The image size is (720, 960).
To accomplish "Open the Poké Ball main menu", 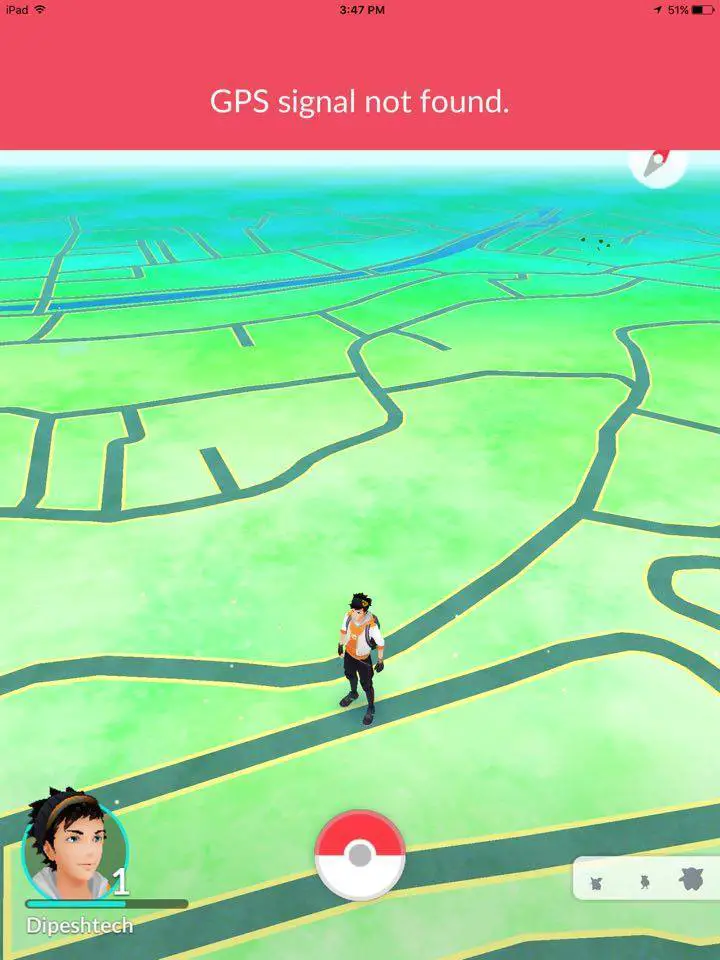I will coord(360,856).
